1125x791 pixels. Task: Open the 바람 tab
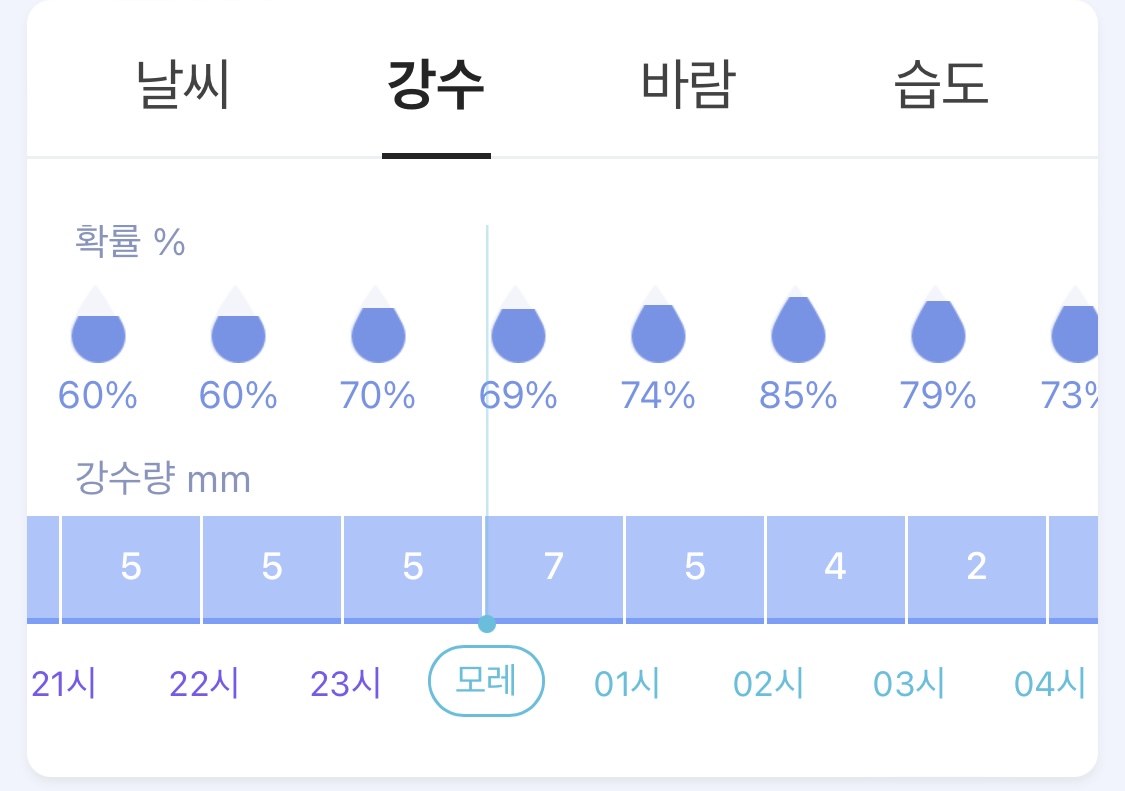(688, 86)
